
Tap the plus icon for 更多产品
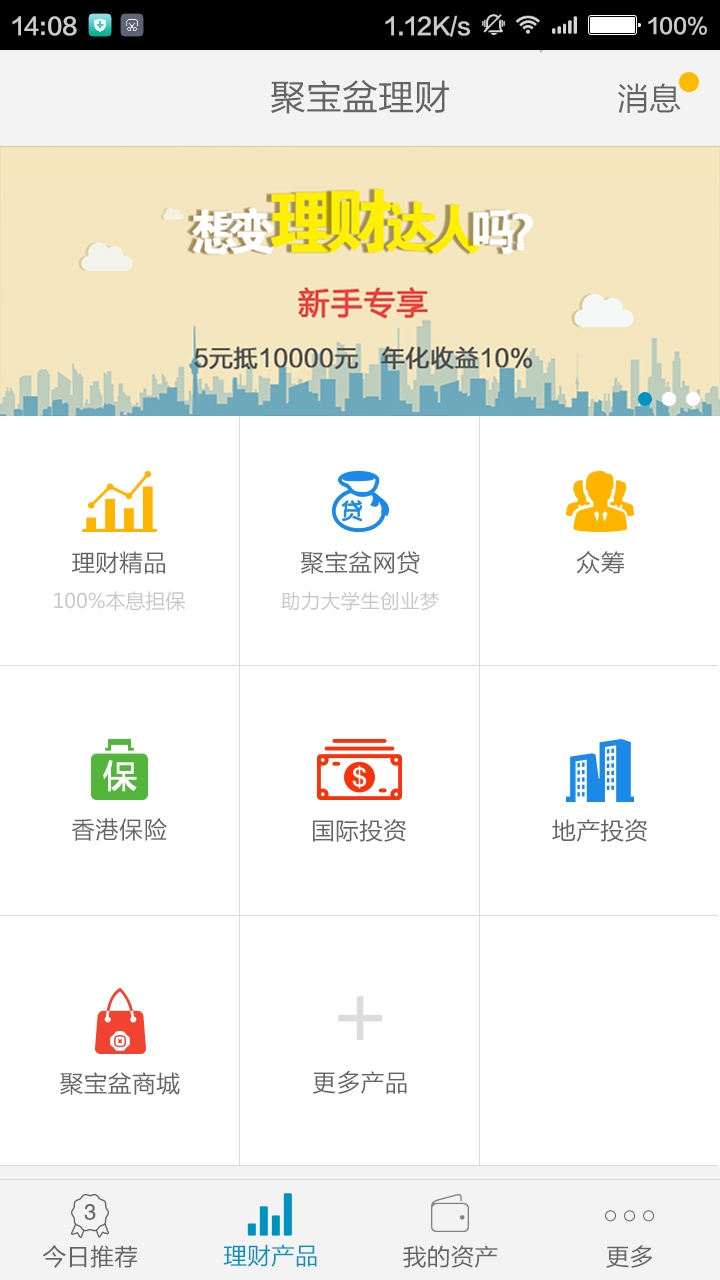pyautogui.click(x=359, y=1020)
